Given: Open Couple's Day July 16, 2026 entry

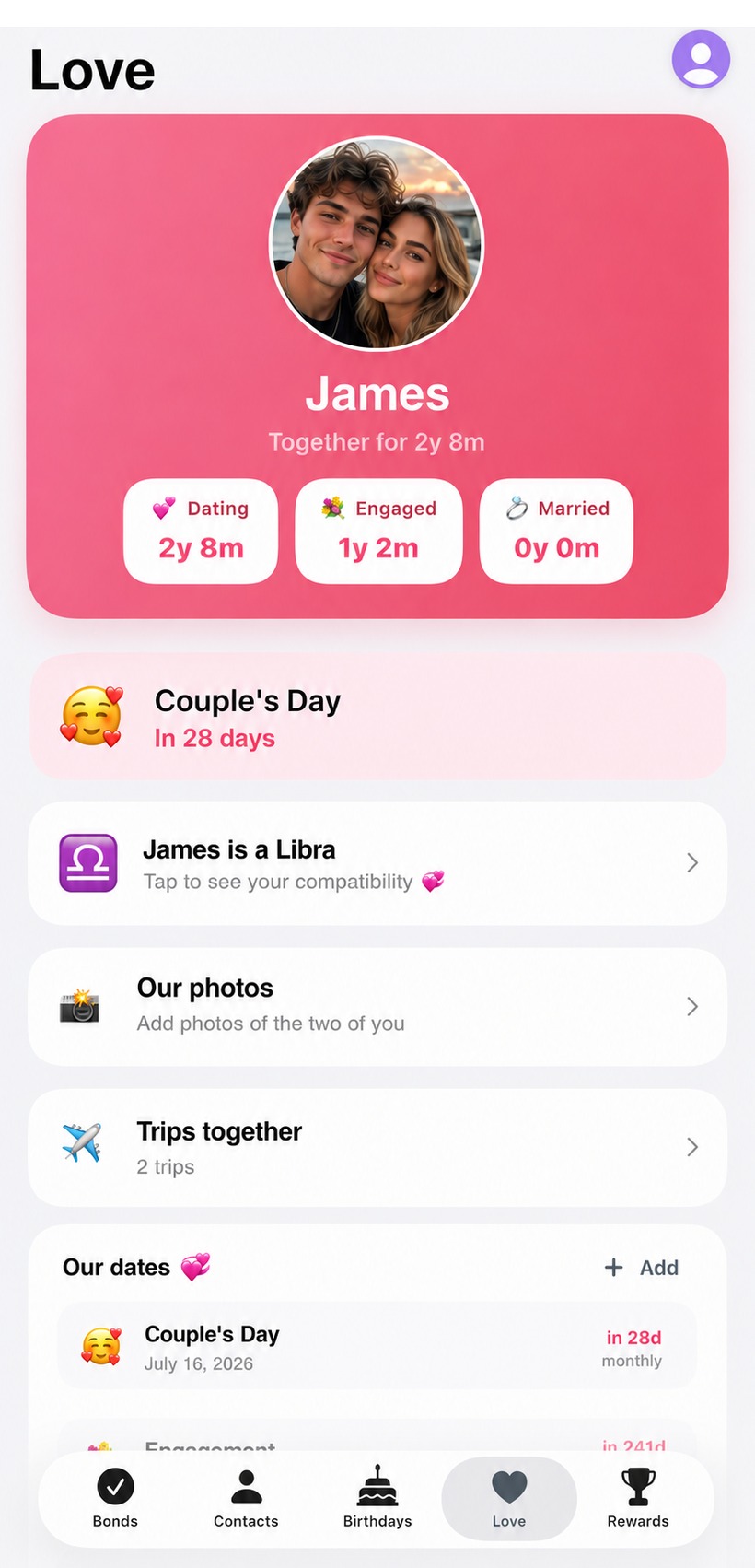Looking at the screenshot, I should coord(377,1346).
